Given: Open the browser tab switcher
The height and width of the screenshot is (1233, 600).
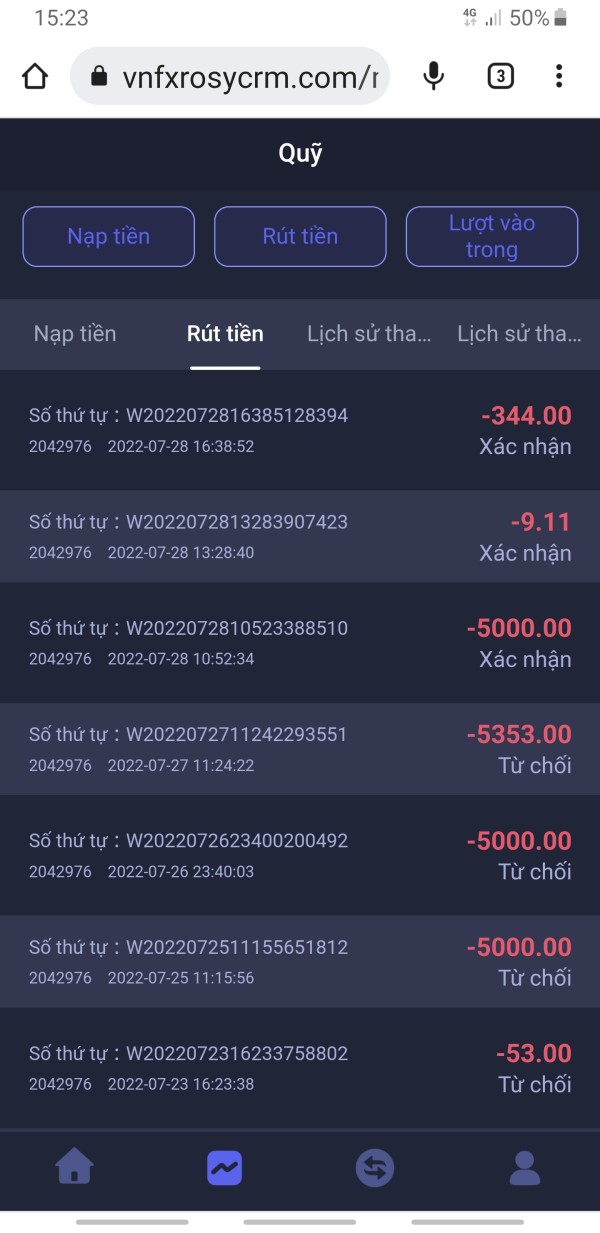Looking at the screenshot, I should (x=500, y=76).
